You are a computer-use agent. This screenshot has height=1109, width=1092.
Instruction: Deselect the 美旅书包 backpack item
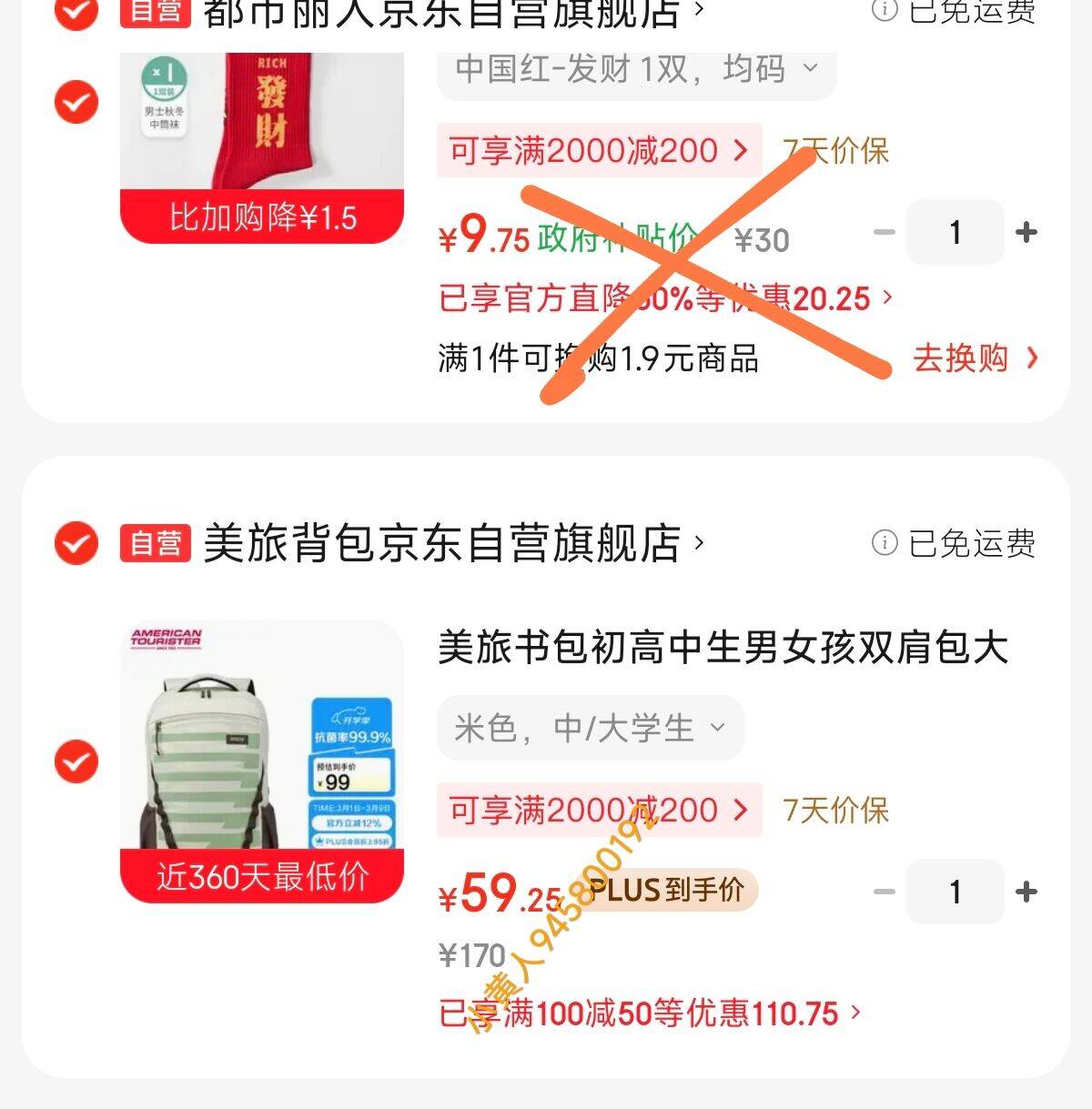76,761
